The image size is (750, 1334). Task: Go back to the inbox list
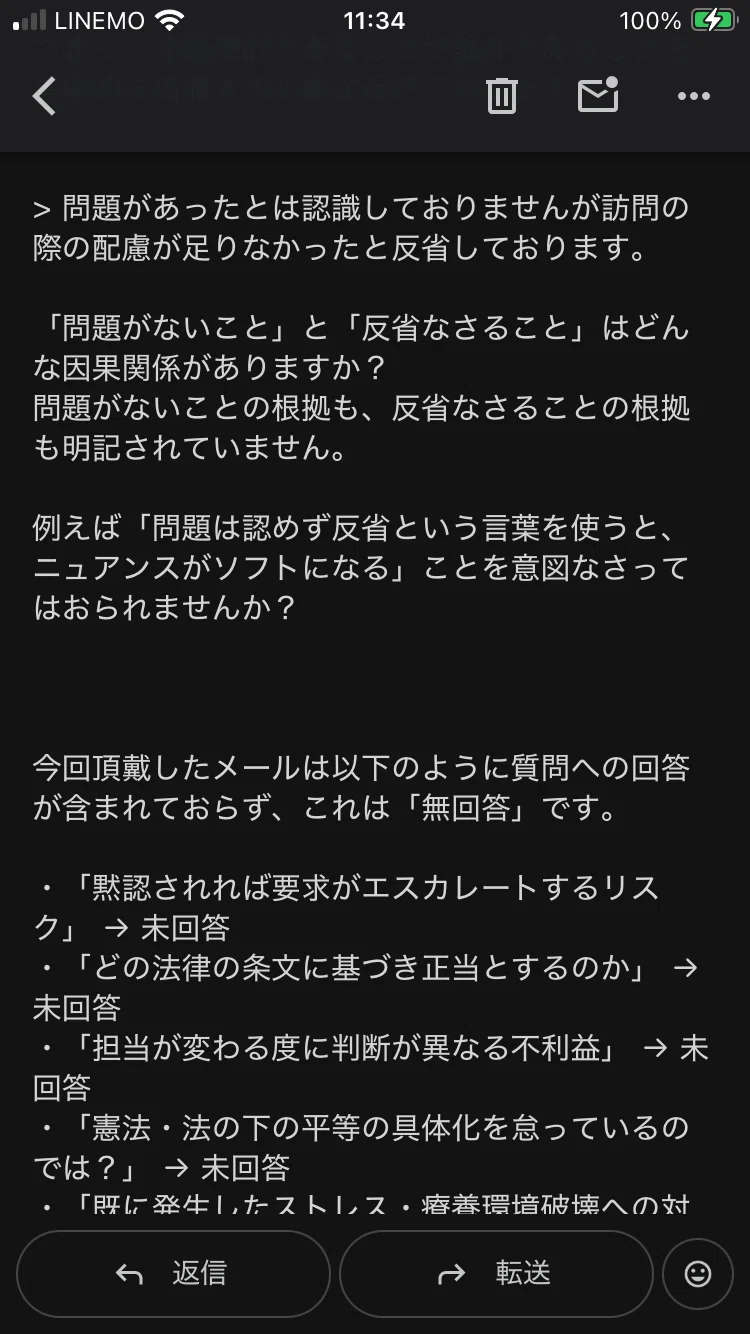click(x=44, y=97)
